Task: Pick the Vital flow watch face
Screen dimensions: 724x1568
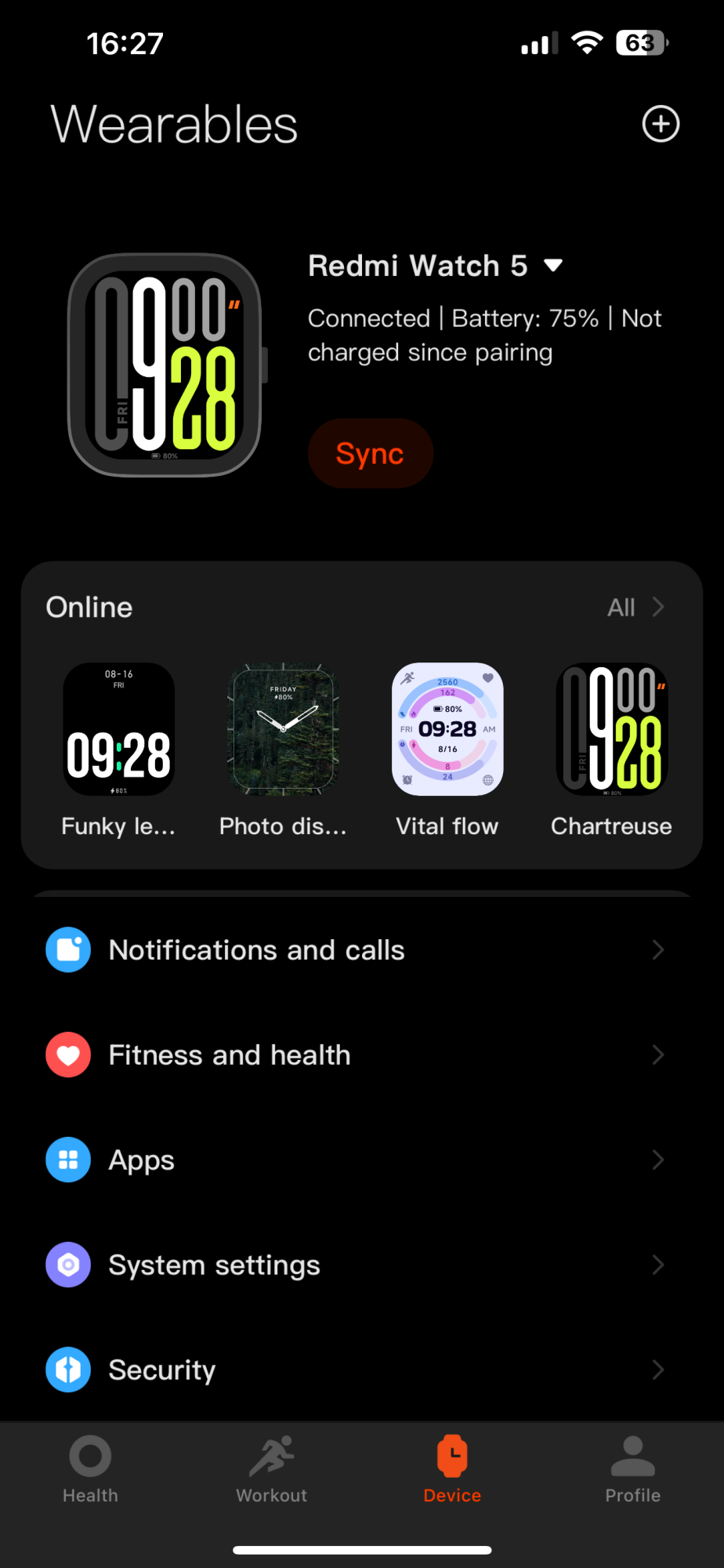Action: 447,729
